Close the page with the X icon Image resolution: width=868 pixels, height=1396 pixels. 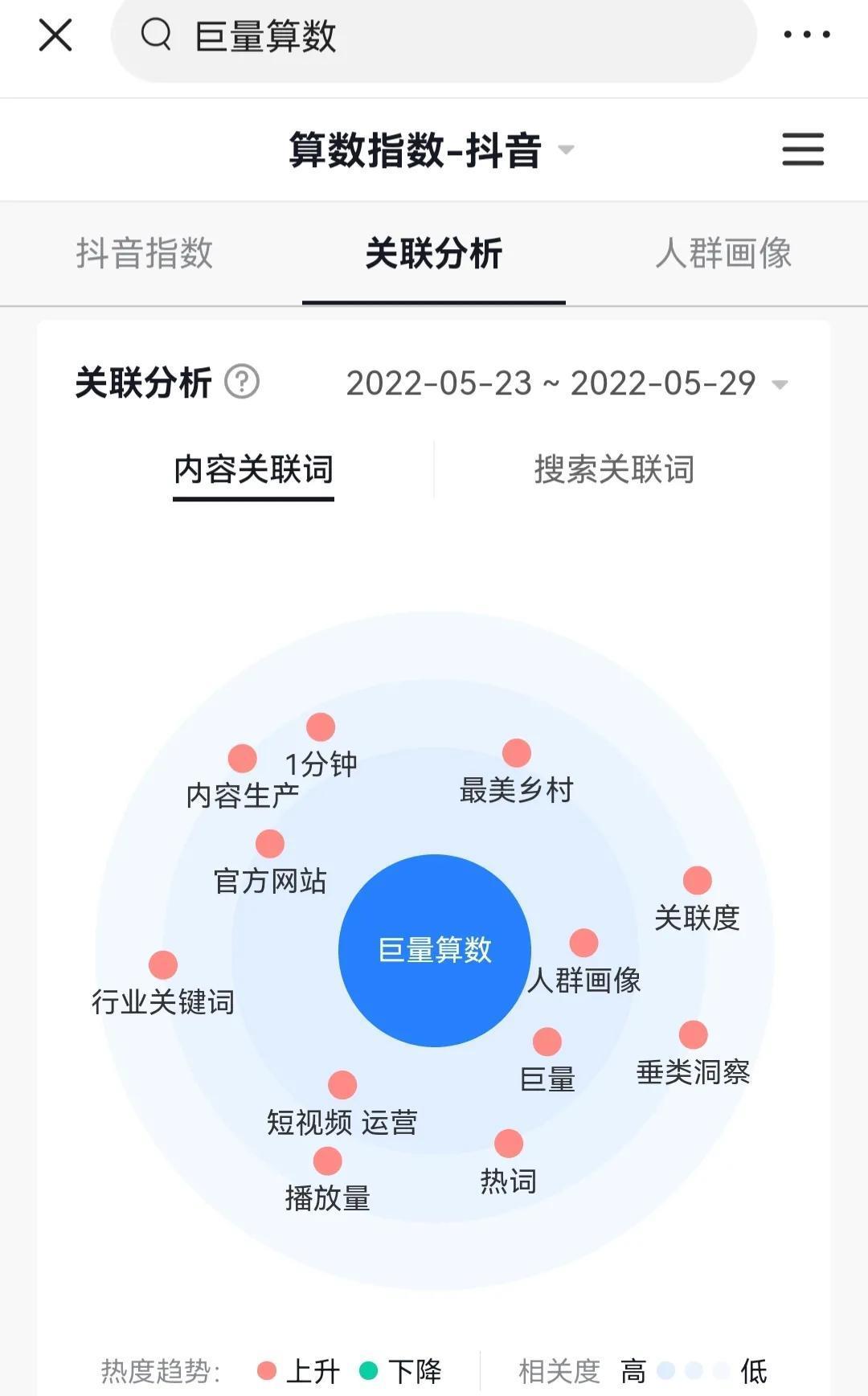55,35
